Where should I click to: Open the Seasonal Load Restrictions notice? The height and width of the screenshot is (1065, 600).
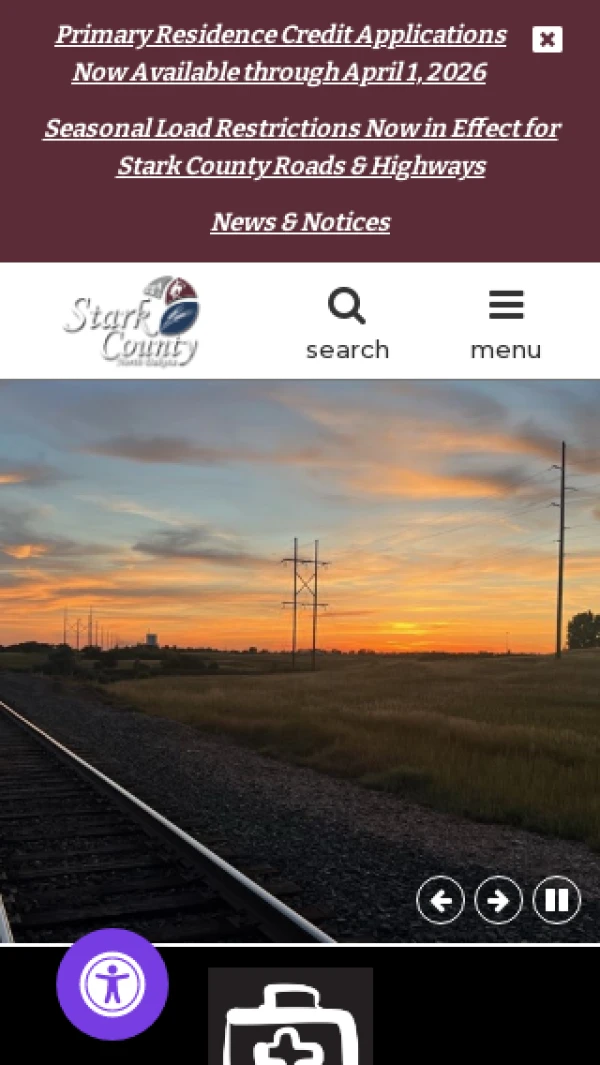(301, 147)
